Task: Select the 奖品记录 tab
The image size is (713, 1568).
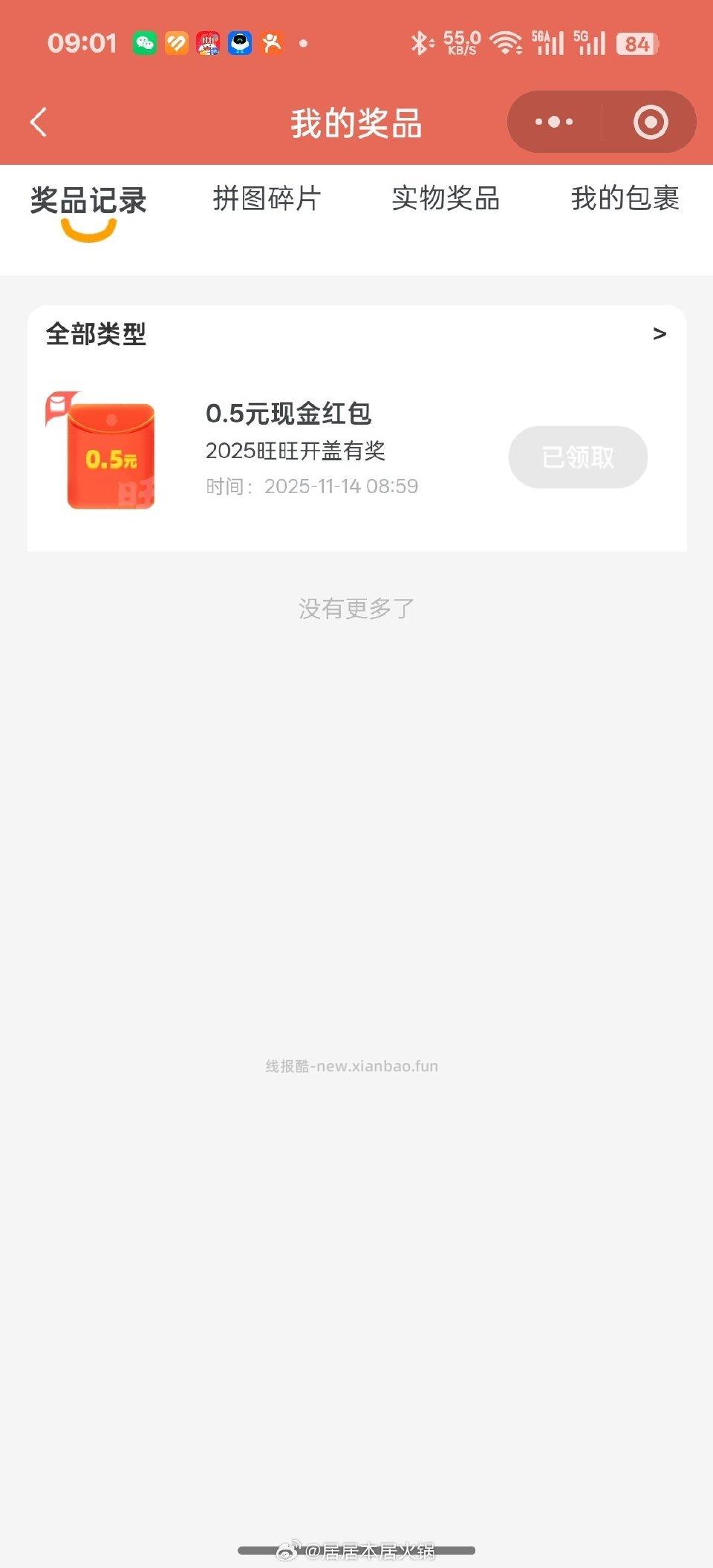Action: coord(88,199)
